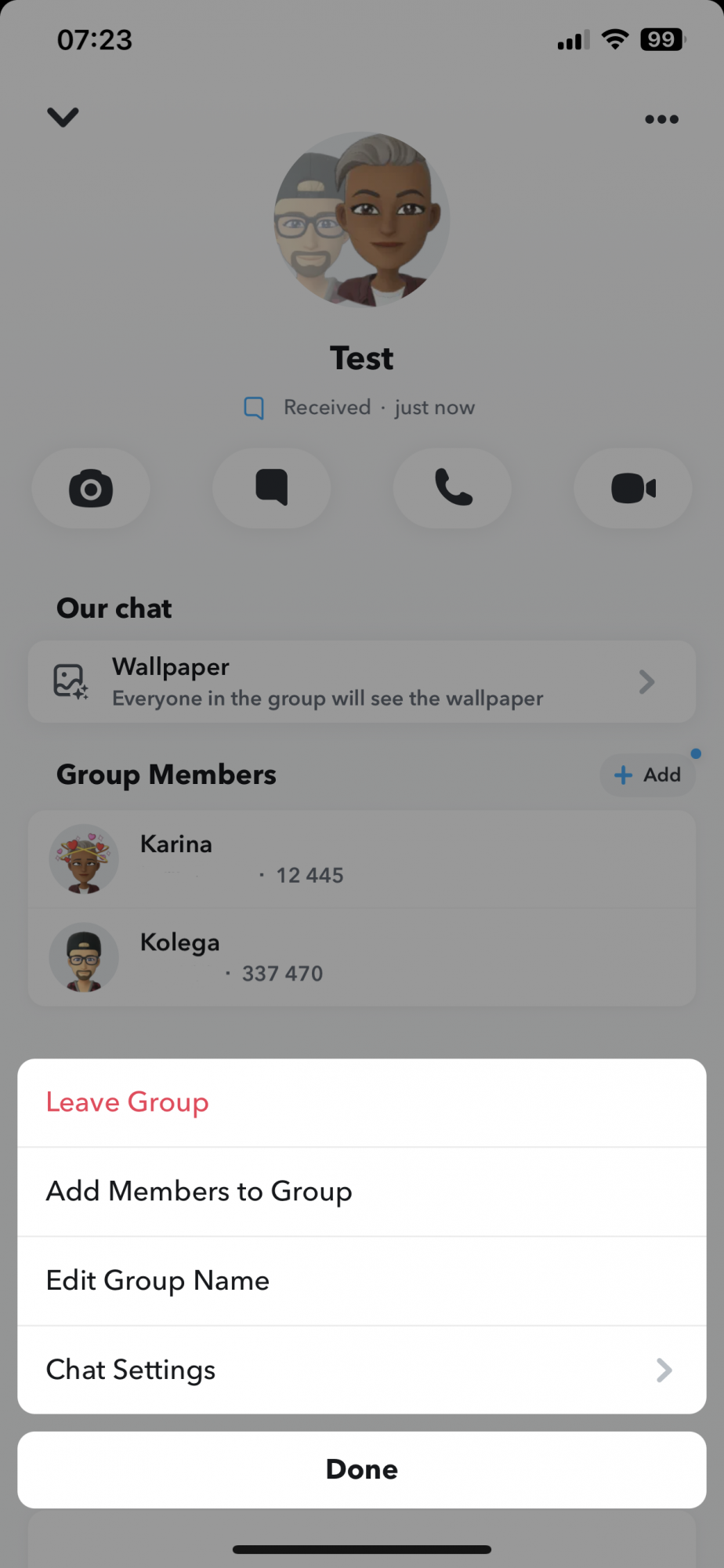Tap the Test group avatar

tap(361, 220)
